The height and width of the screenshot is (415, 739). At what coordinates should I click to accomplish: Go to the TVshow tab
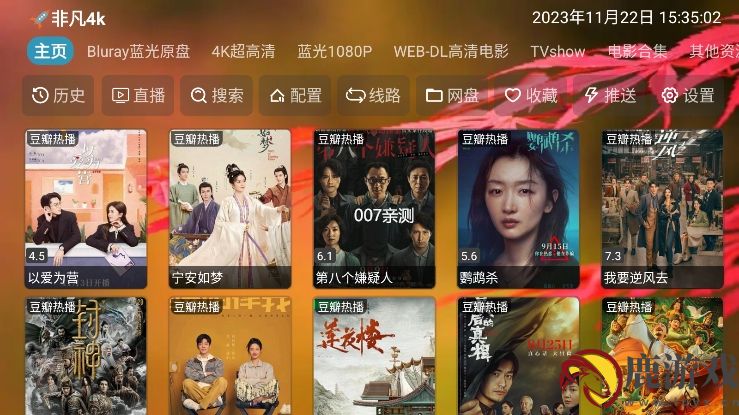tap(557, 51)
